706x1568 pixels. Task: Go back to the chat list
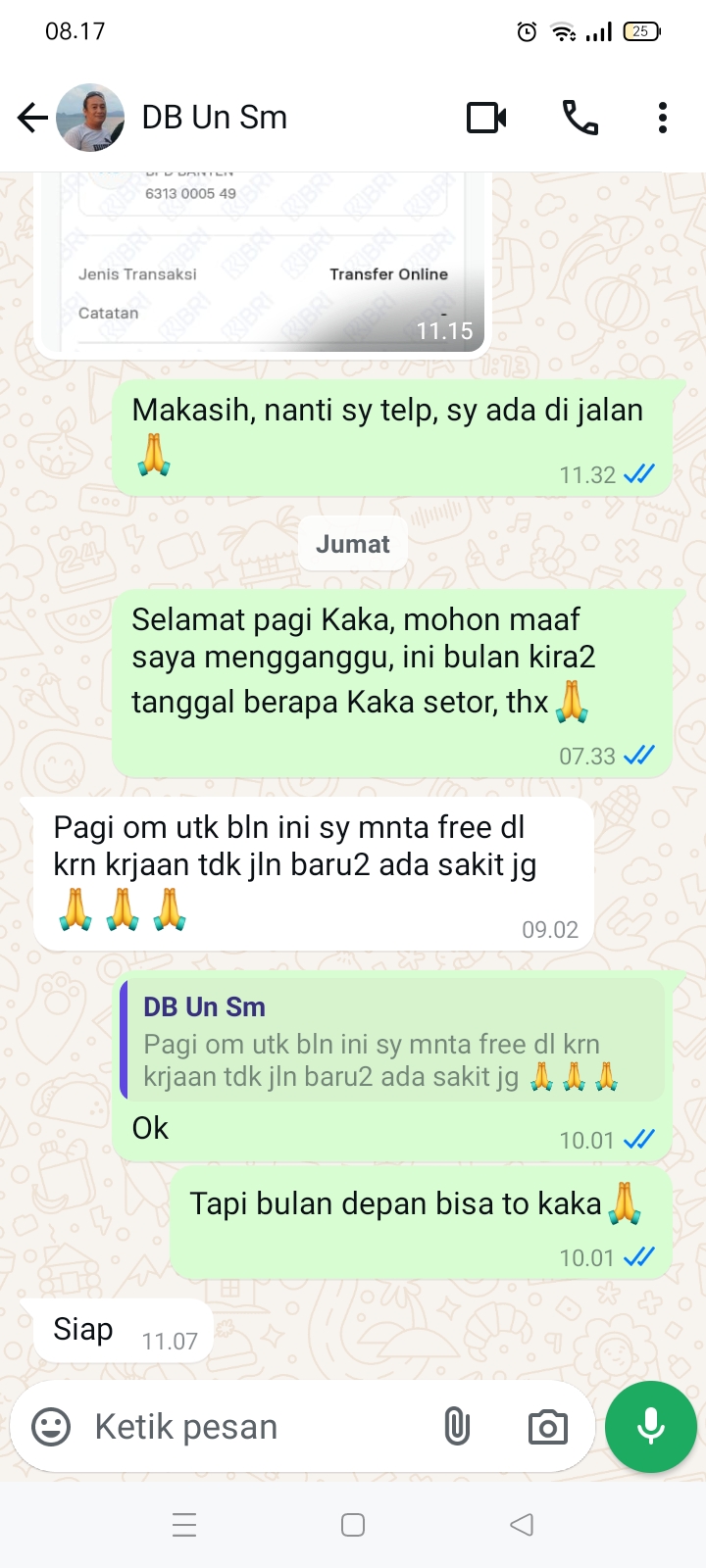32,118
